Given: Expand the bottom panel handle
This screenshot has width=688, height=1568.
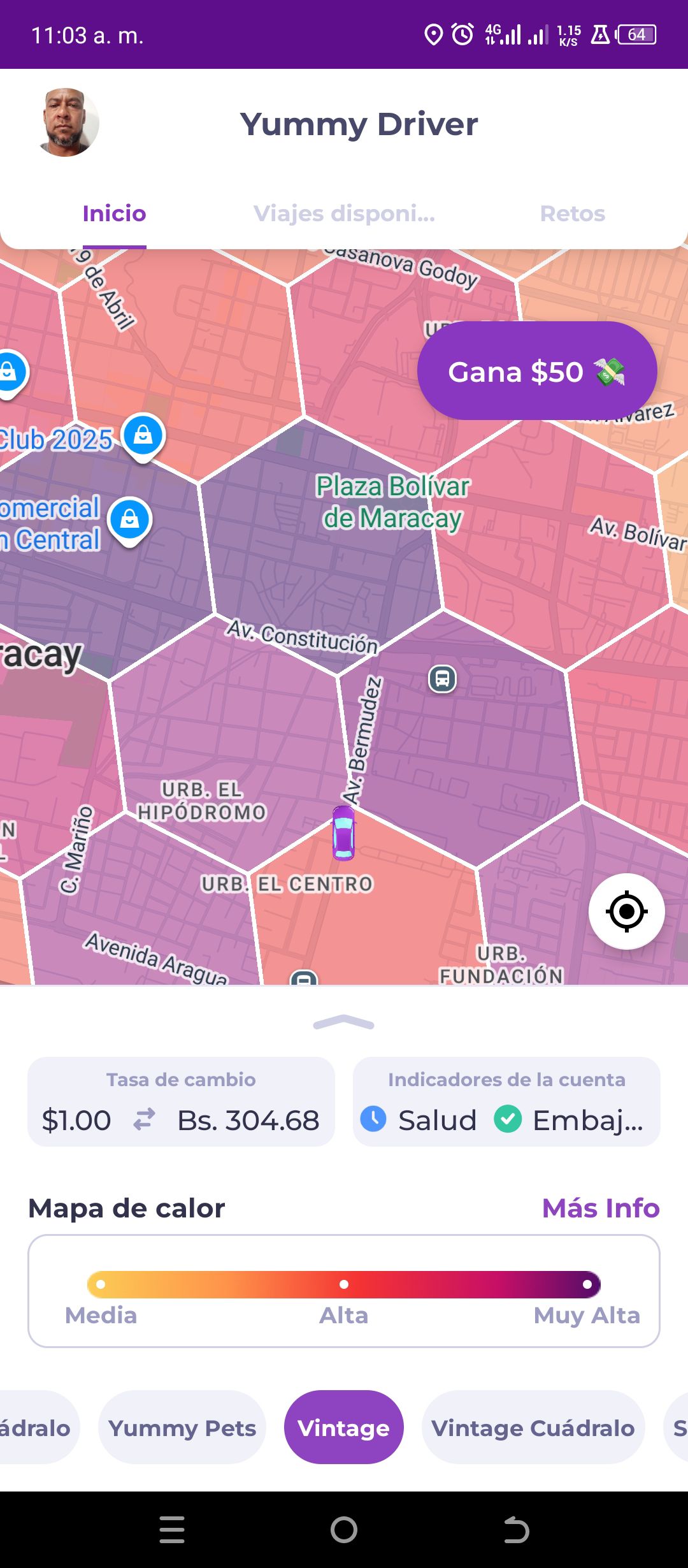Looking at the screenshot, I should 344,1022.
